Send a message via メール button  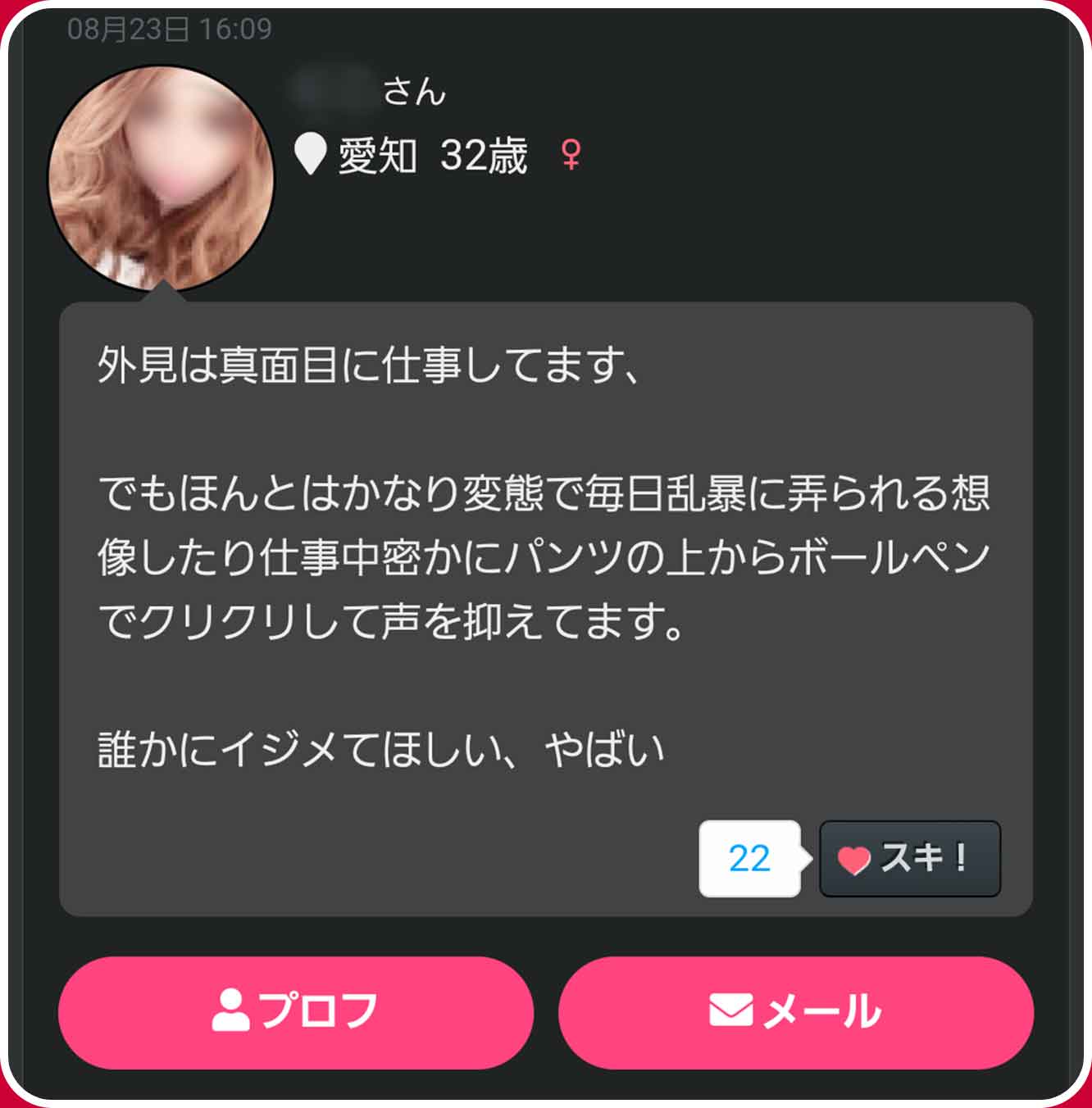795,1012
